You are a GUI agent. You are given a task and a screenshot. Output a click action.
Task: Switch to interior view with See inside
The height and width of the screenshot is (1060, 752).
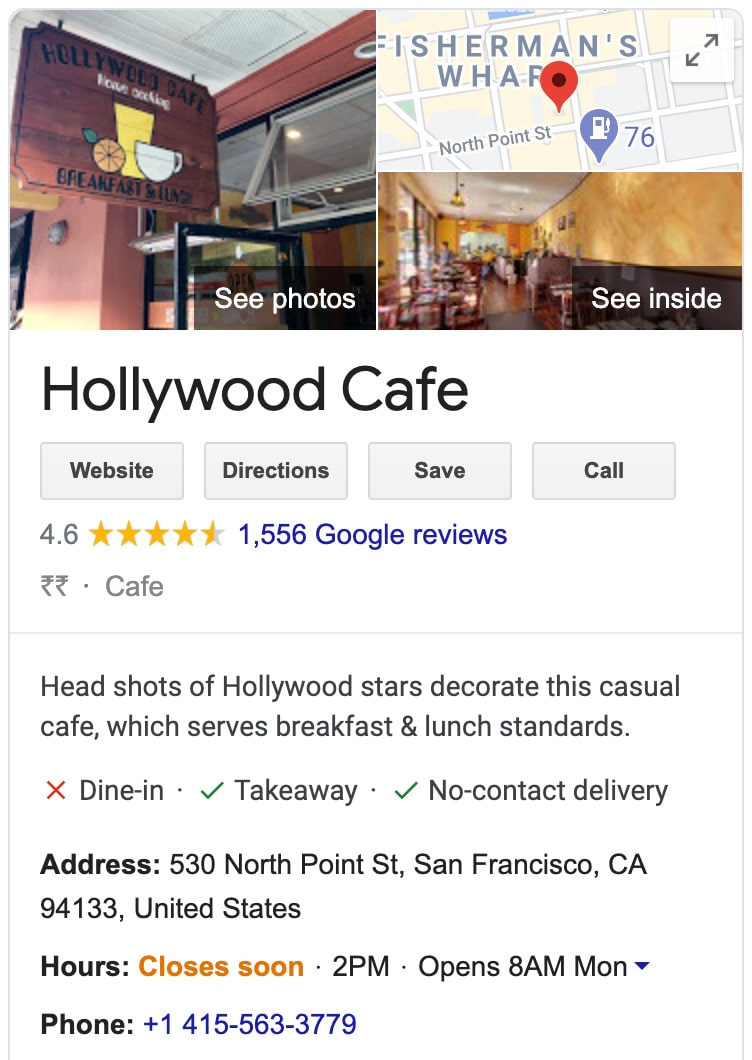[x=657, y=298]
